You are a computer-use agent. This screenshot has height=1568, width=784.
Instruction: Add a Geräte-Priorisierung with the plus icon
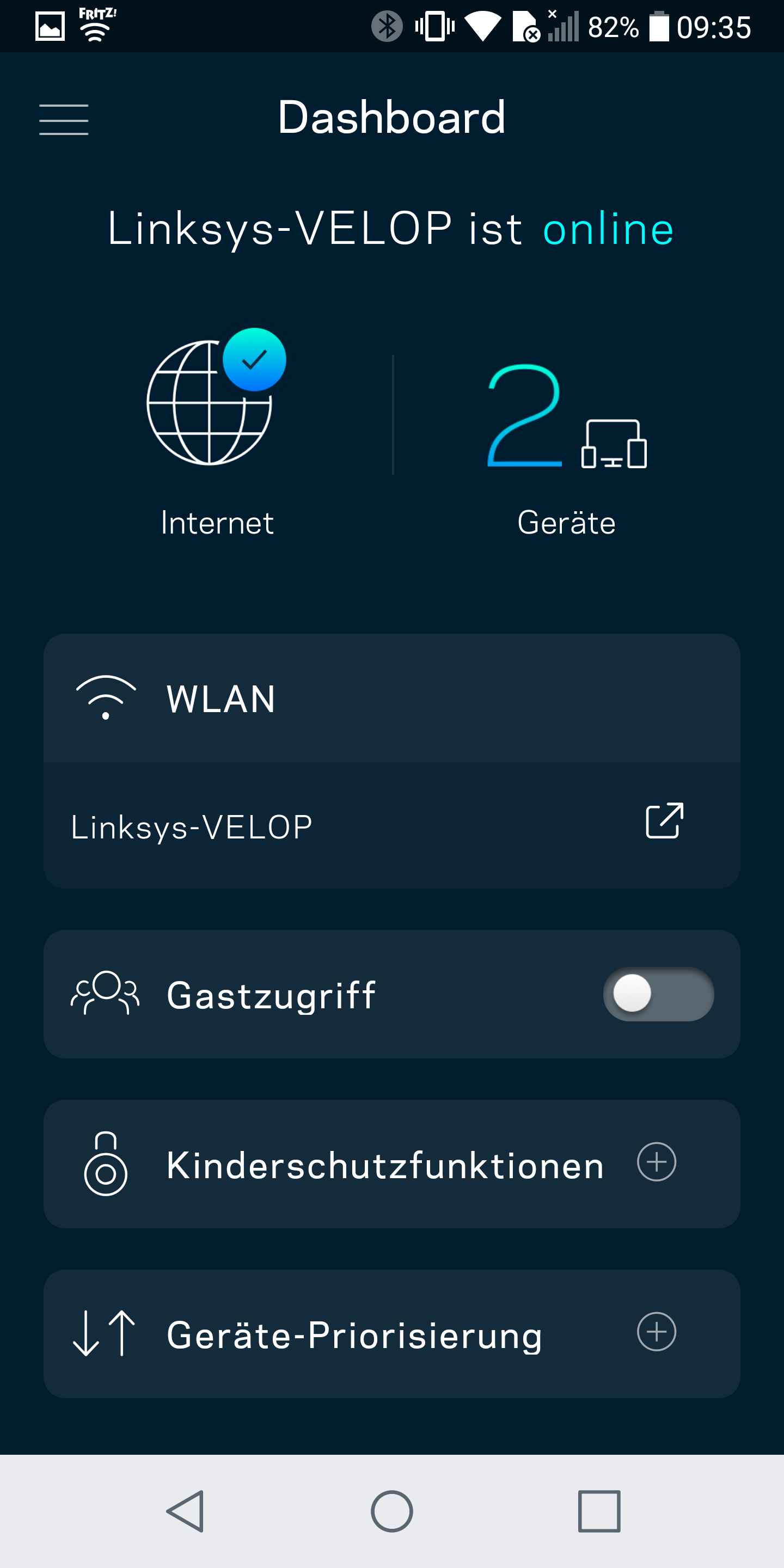pyautogui.click(x=656, y=1332)
